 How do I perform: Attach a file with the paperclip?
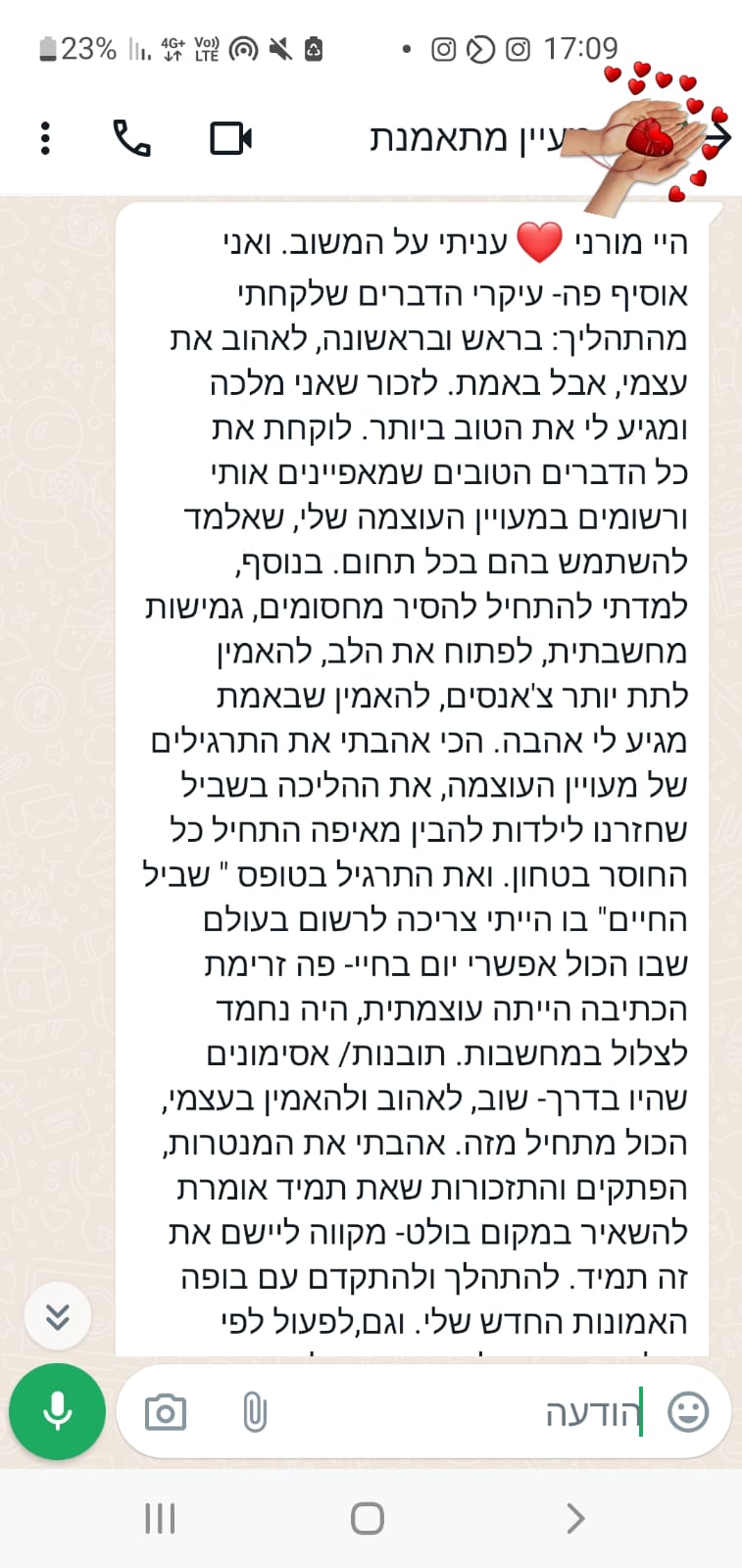[x=255, y=1412]
